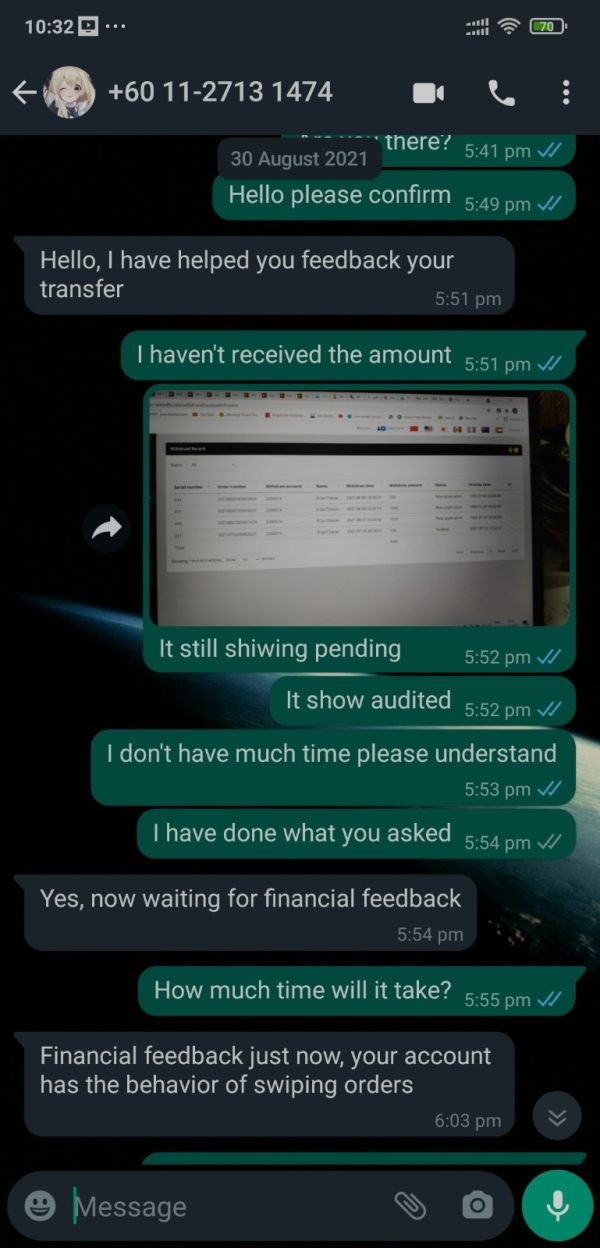Go back to the chat list
This screenshot has height=1248, width=600.
point(24,93)
